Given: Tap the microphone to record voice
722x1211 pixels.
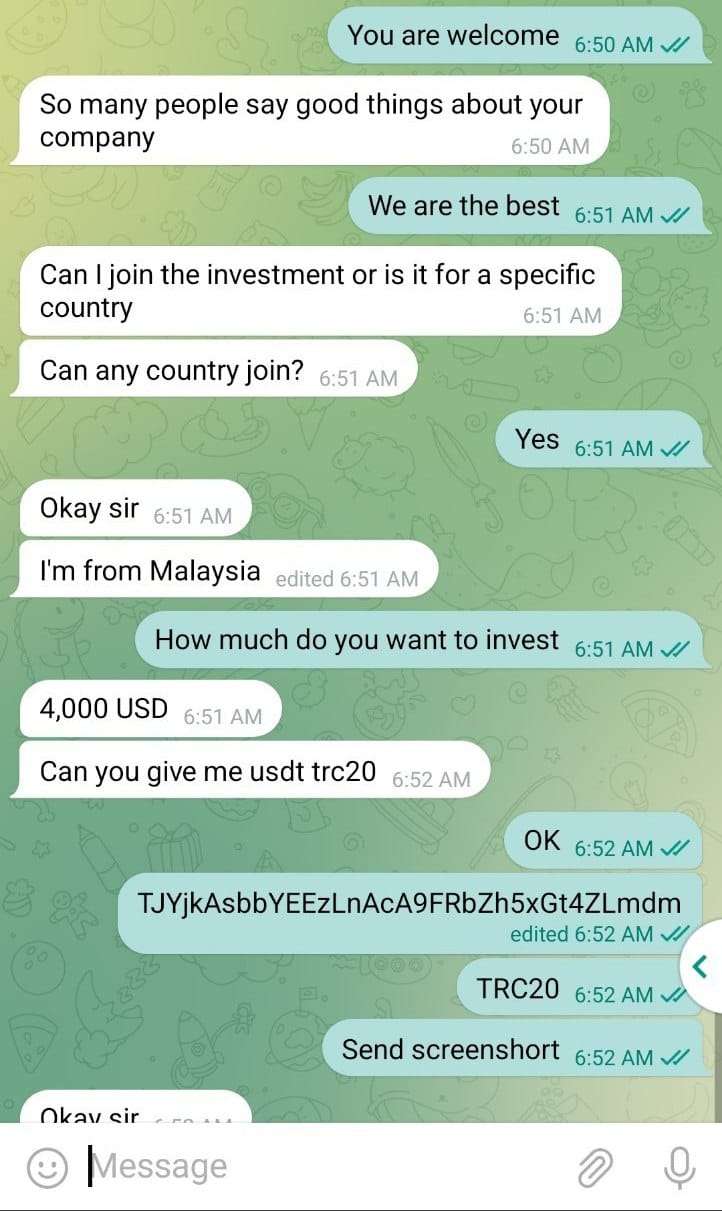Looking at the screenshot, I should (680, 1167).
